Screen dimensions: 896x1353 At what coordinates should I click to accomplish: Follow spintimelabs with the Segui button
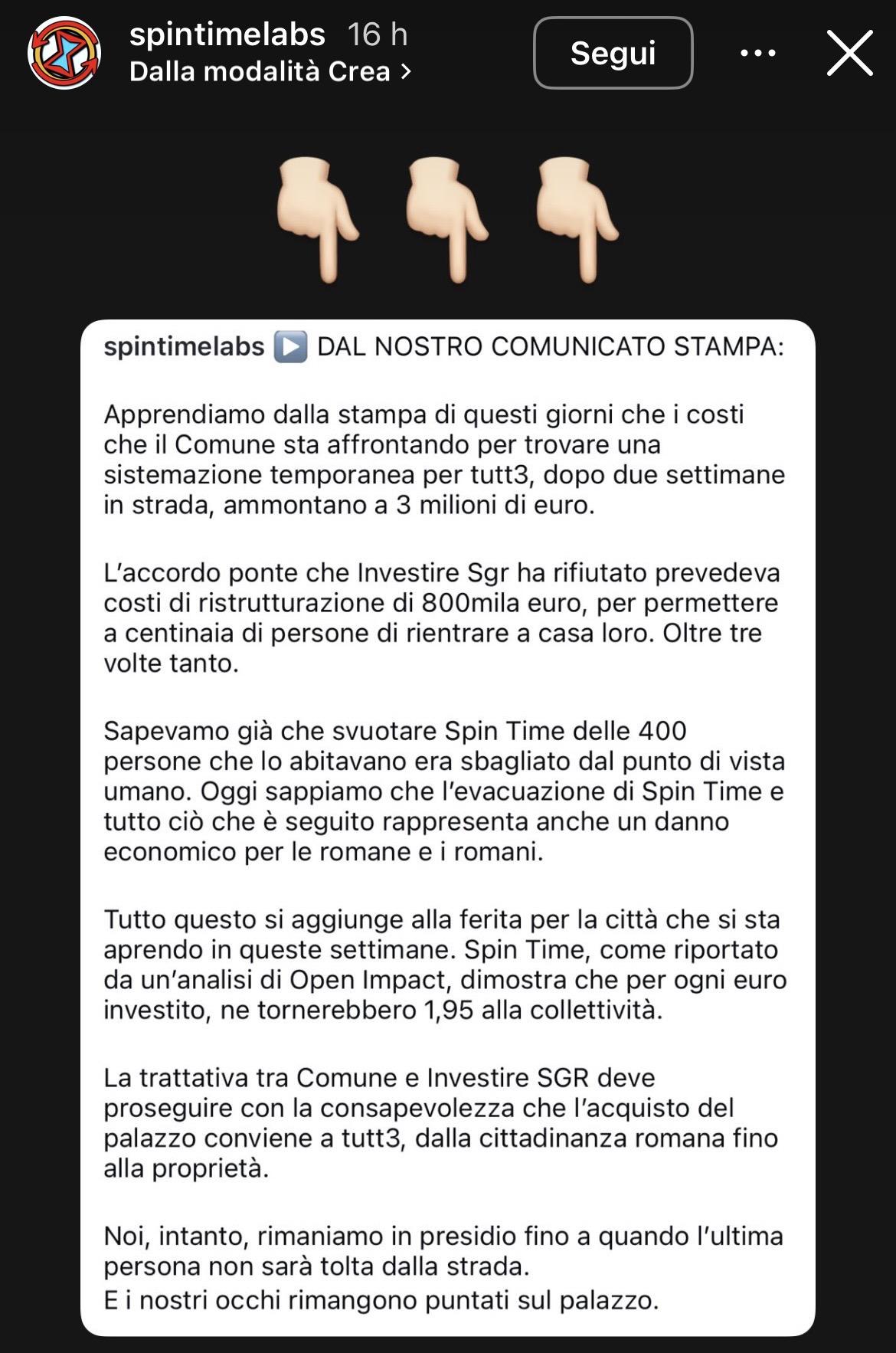click(613, 53)
